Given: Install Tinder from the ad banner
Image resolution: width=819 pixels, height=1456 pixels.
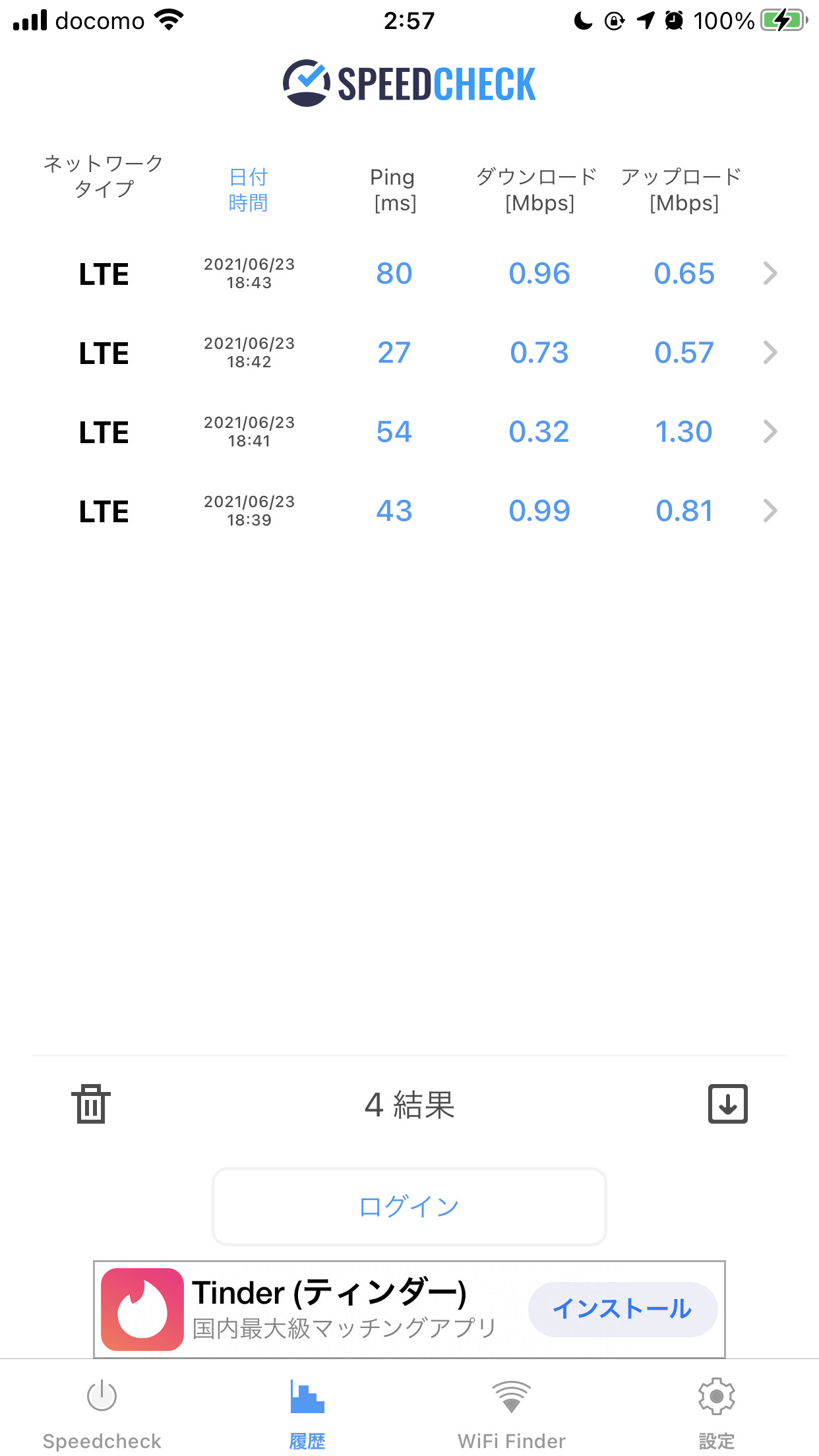Looking at the screenshot, I should coord(622,1309).
